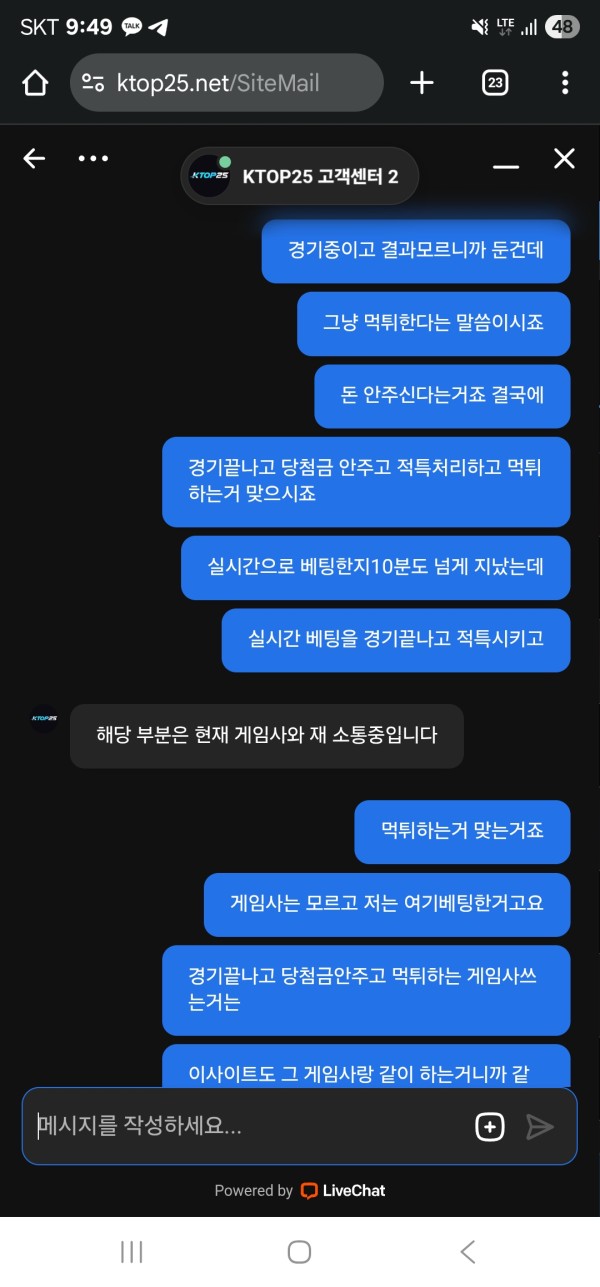Go back with the system navigation button

click(x=467, y=1251)
